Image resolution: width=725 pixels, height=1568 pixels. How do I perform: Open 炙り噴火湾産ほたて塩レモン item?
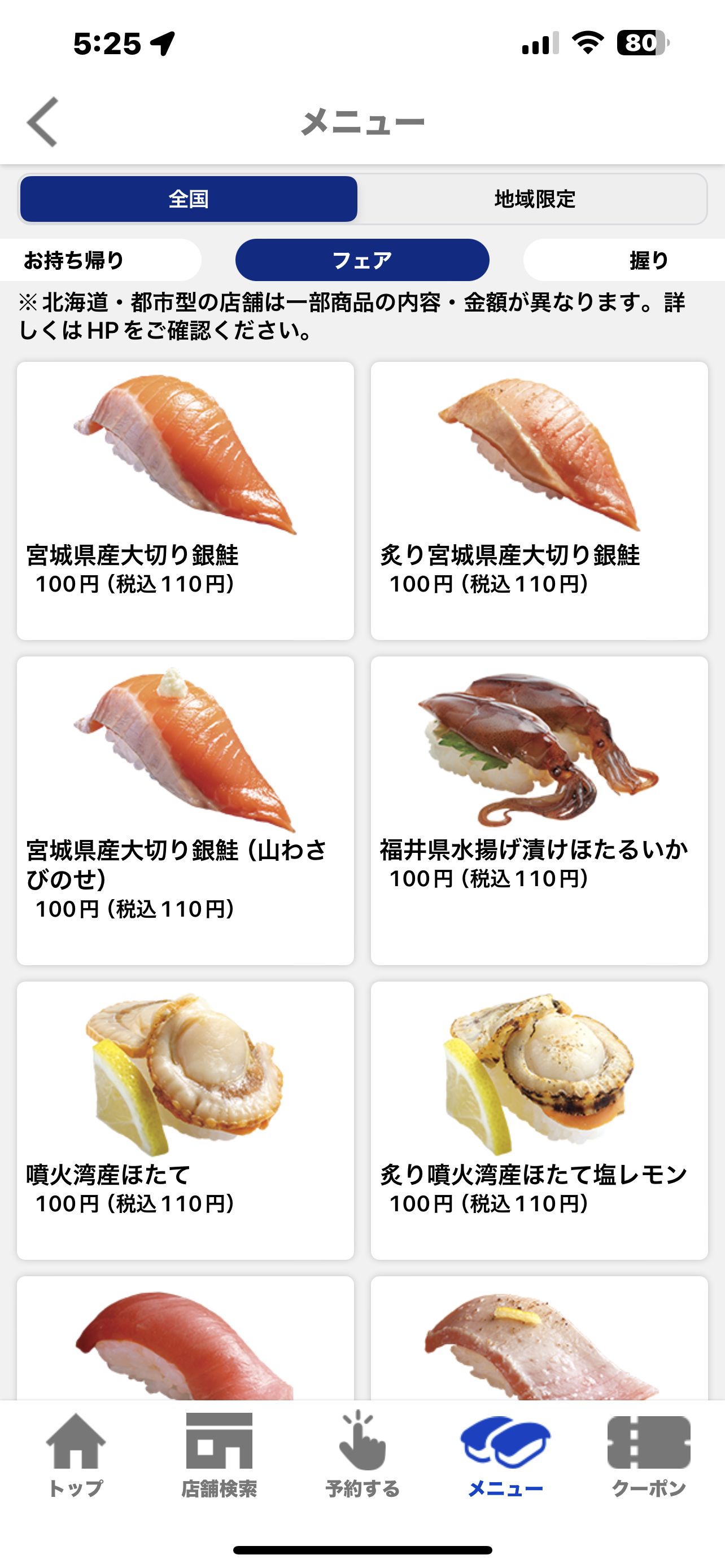click(x=539, y=1120)
